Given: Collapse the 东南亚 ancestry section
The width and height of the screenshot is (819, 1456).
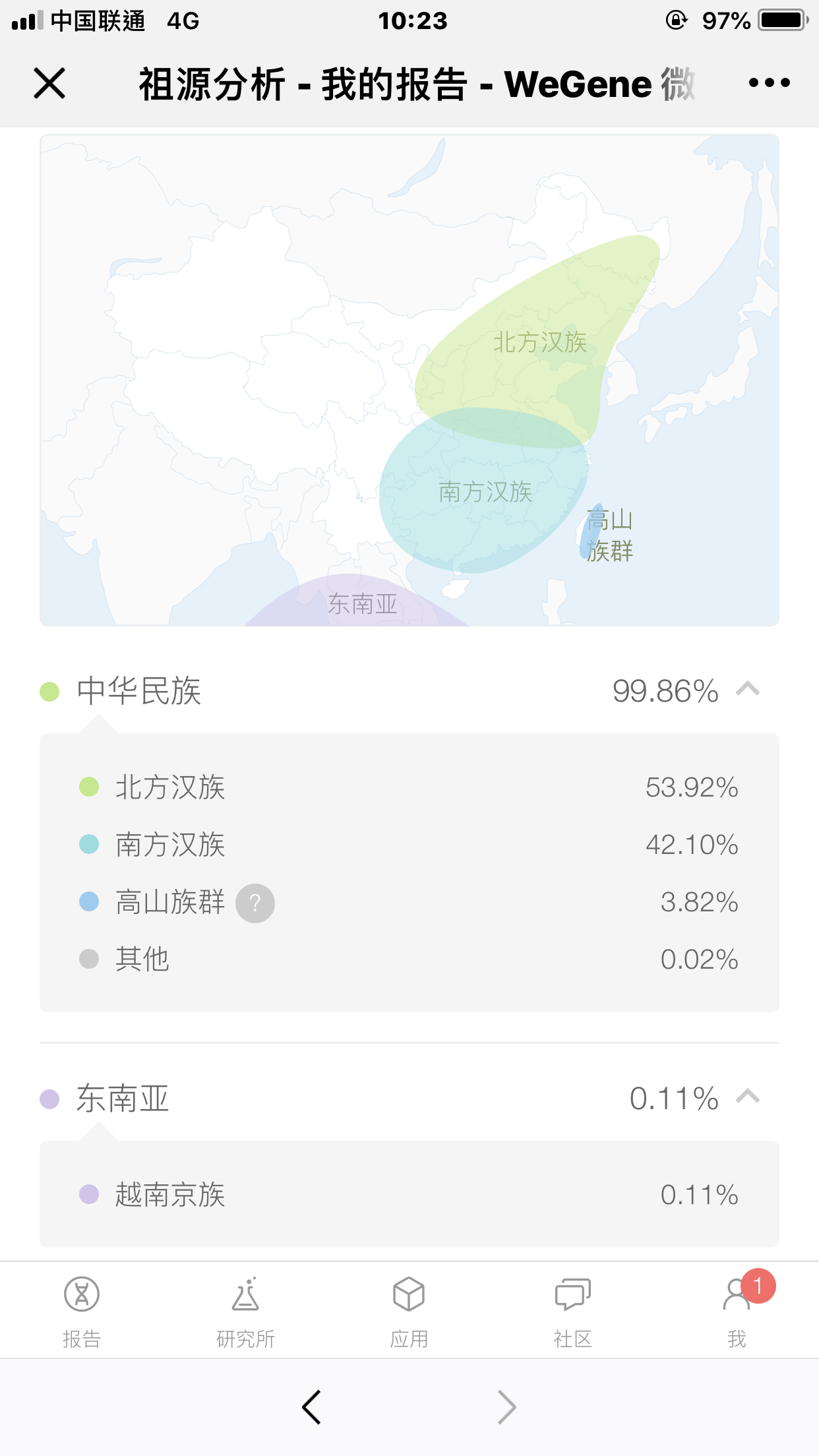Looking at the screenshot, I should (748, 1097).
